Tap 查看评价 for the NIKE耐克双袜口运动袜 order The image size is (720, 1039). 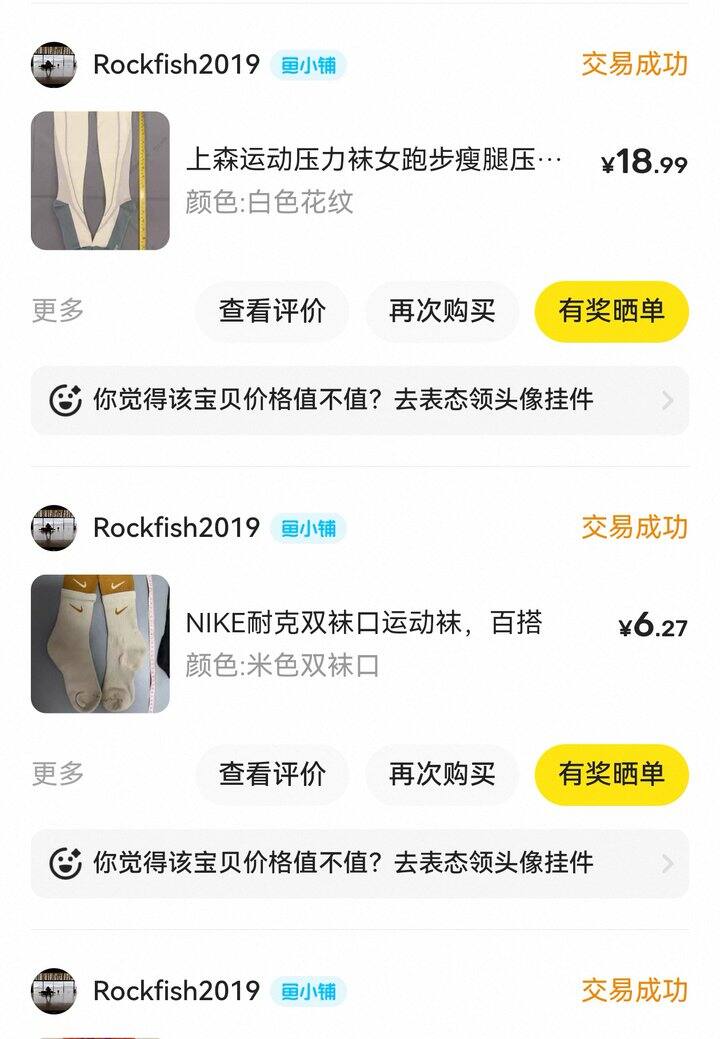[272, 774]
